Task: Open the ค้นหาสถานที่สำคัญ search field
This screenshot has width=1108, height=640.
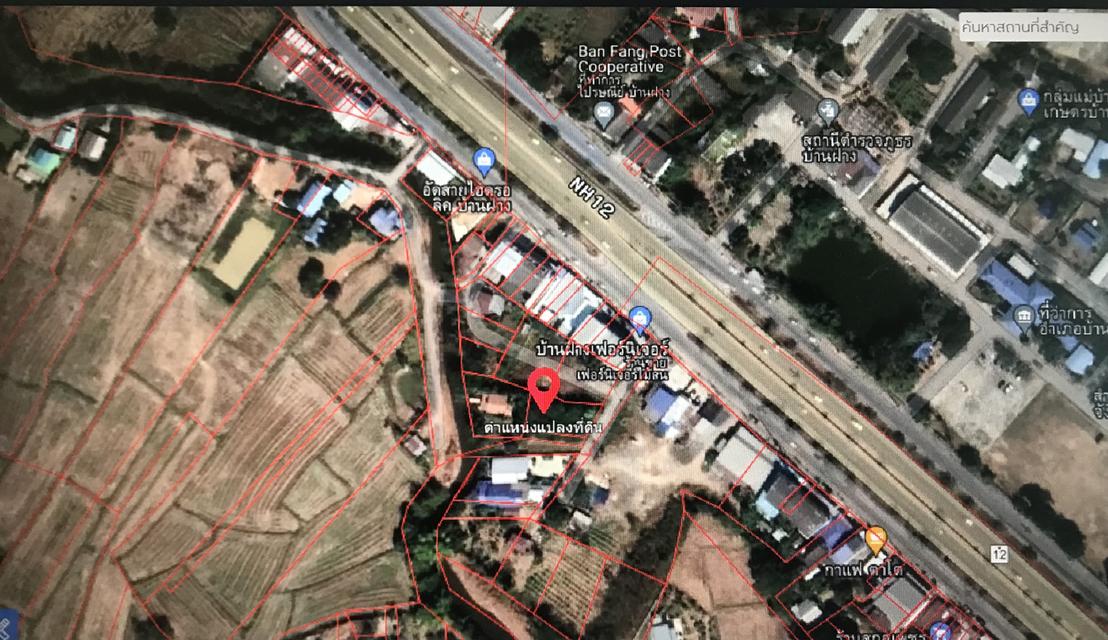Action: tap(1030, 28)
